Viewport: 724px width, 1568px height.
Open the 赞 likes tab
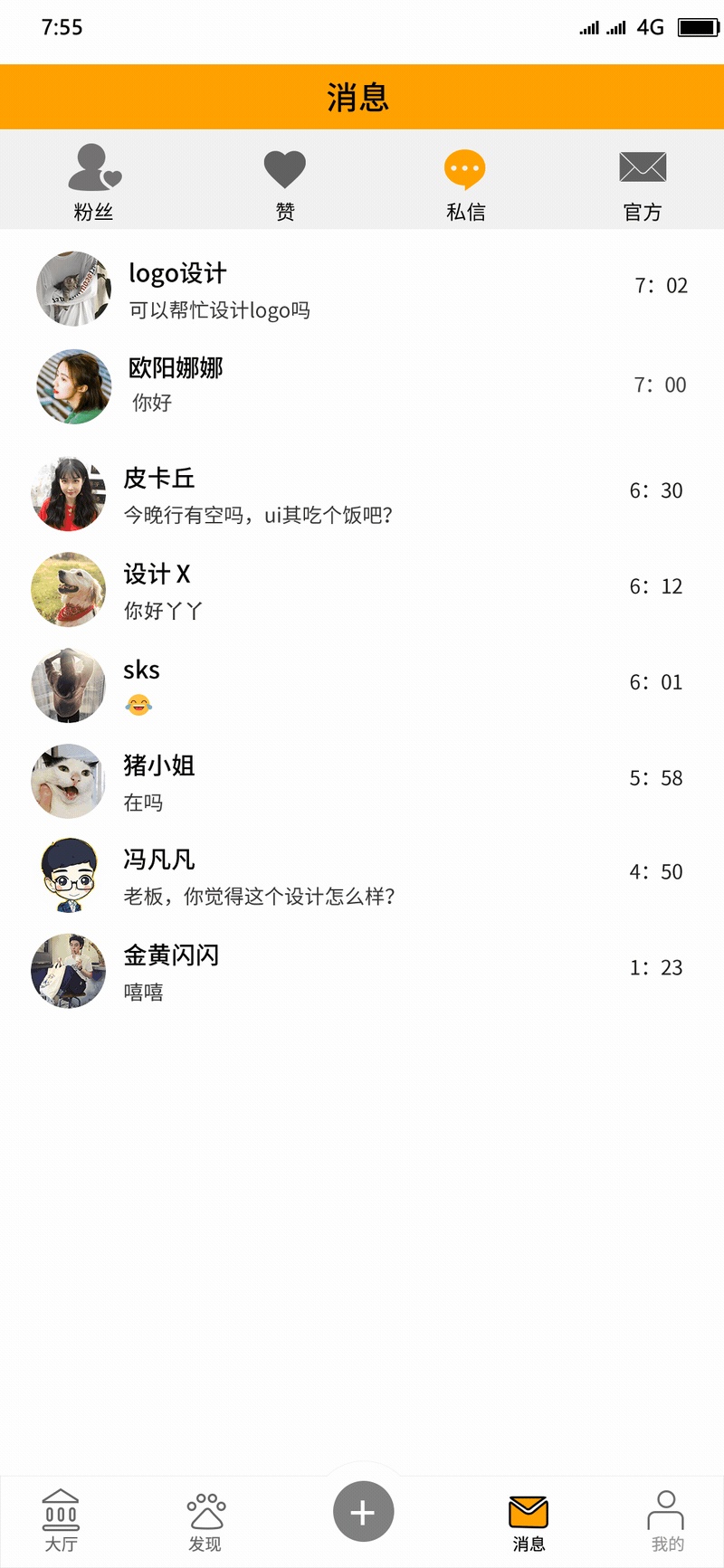click(x=285, y=181)
